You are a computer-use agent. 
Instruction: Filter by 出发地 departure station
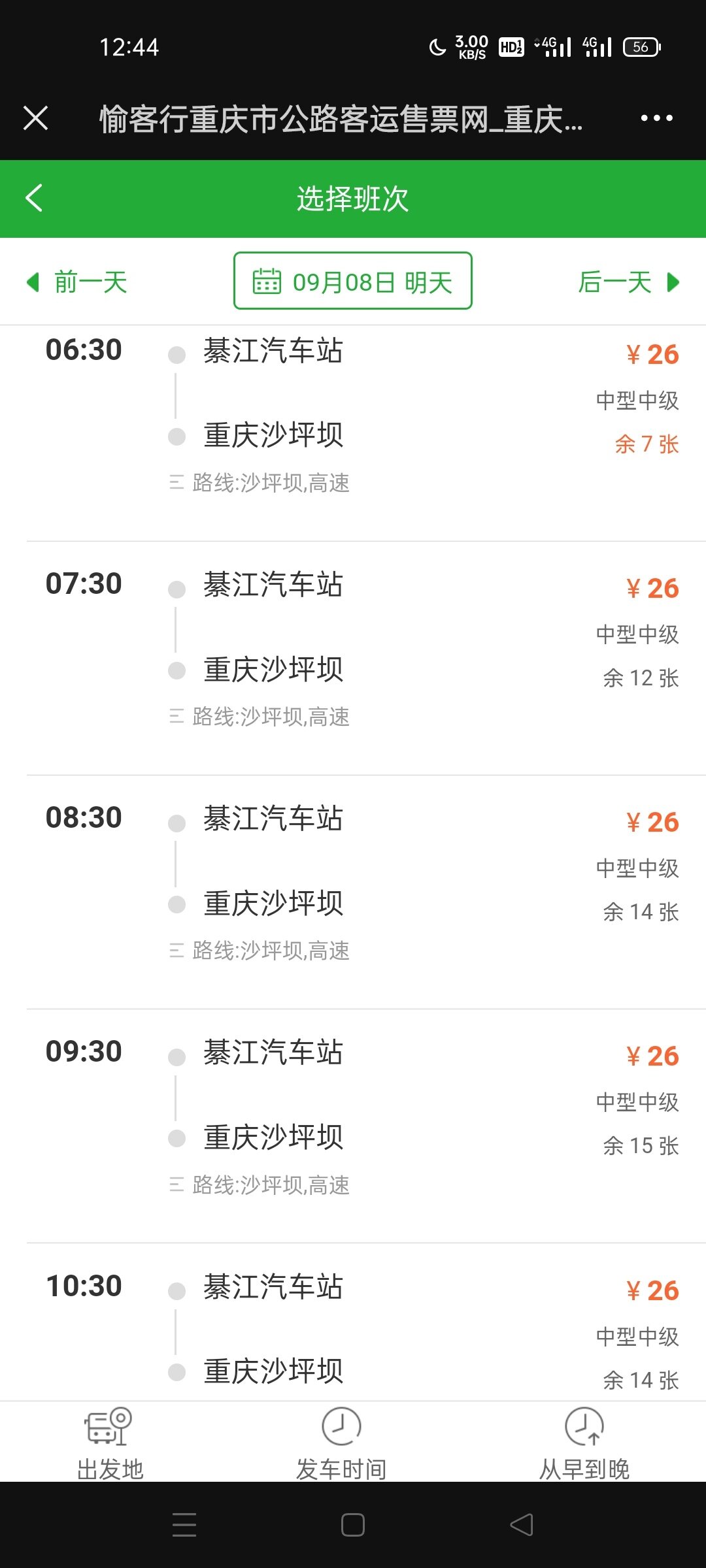[109, 1443]
